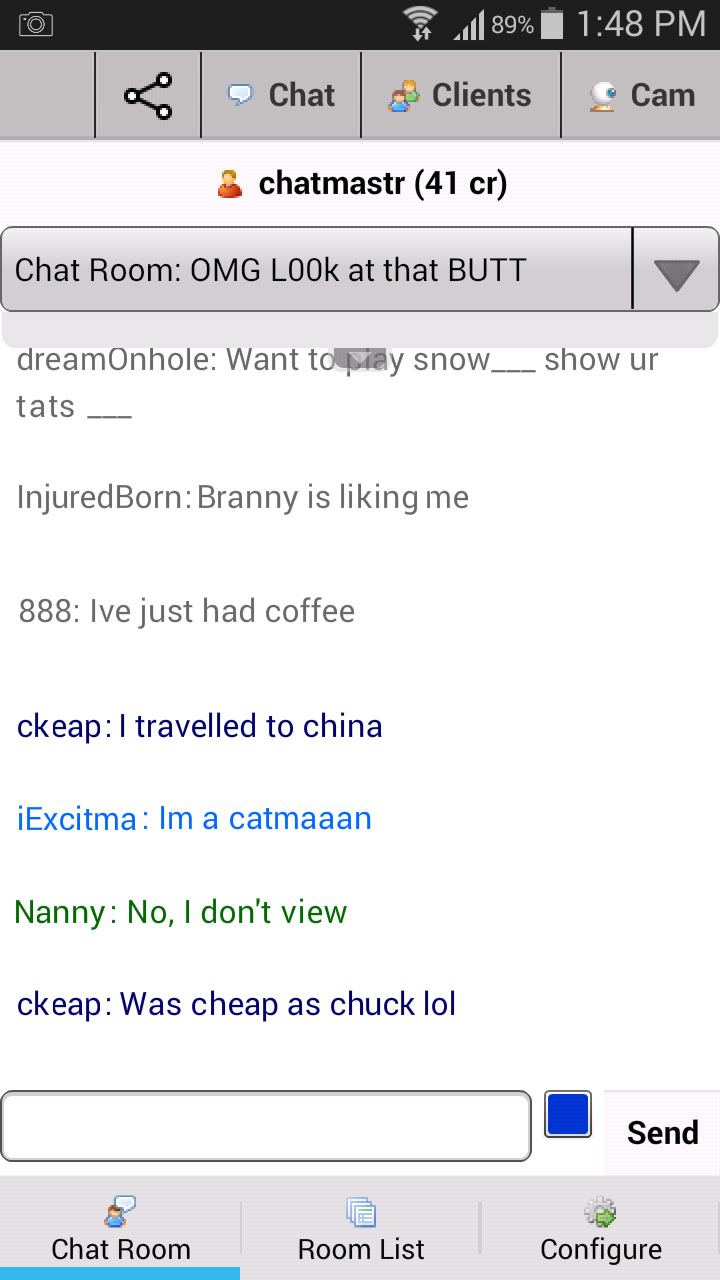720x1280 pixels.
Task: Open the Cam option
Action: [642, 96]
